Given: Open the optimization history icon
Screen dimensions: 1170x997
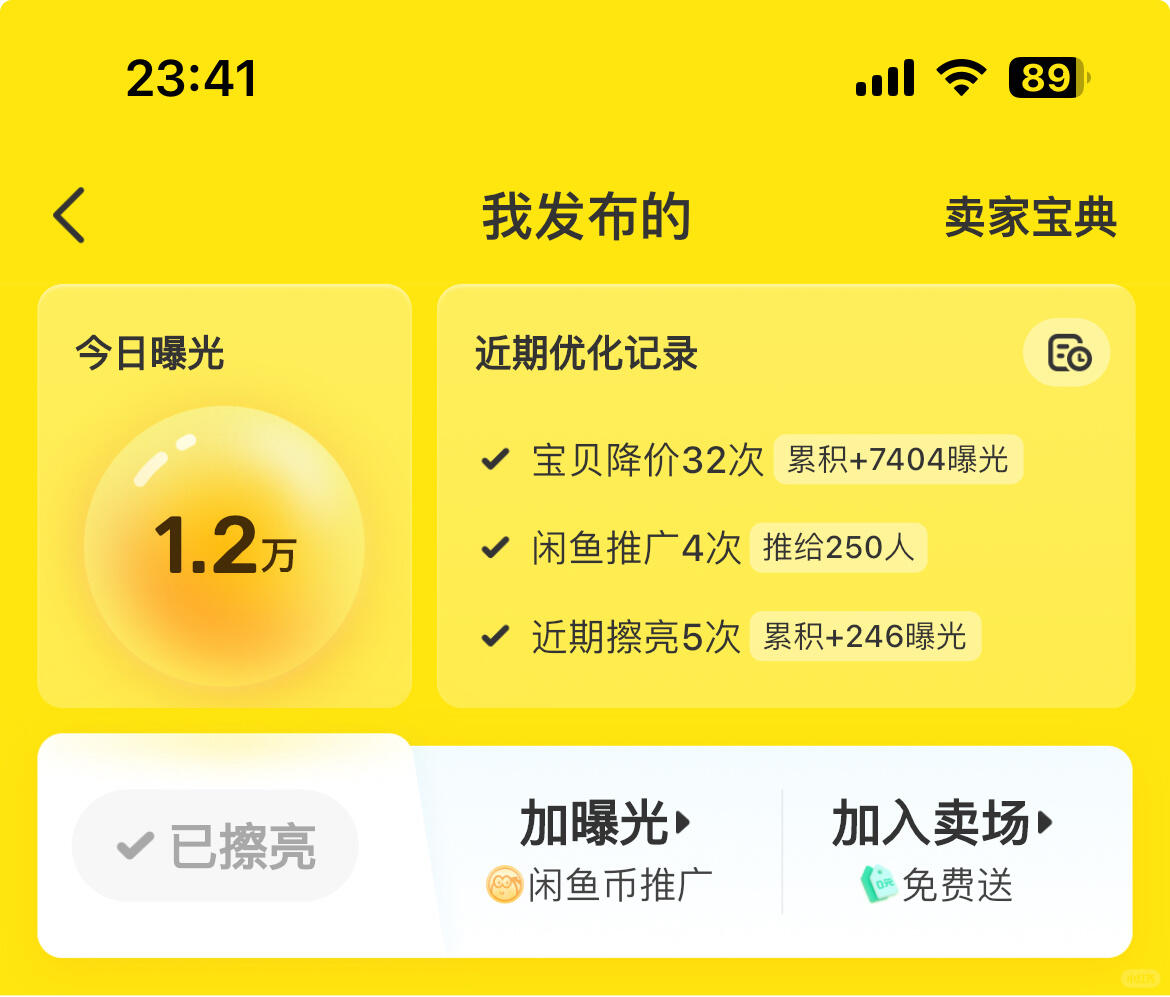Looking at the screenshot, I should [x=1067, y=353].
